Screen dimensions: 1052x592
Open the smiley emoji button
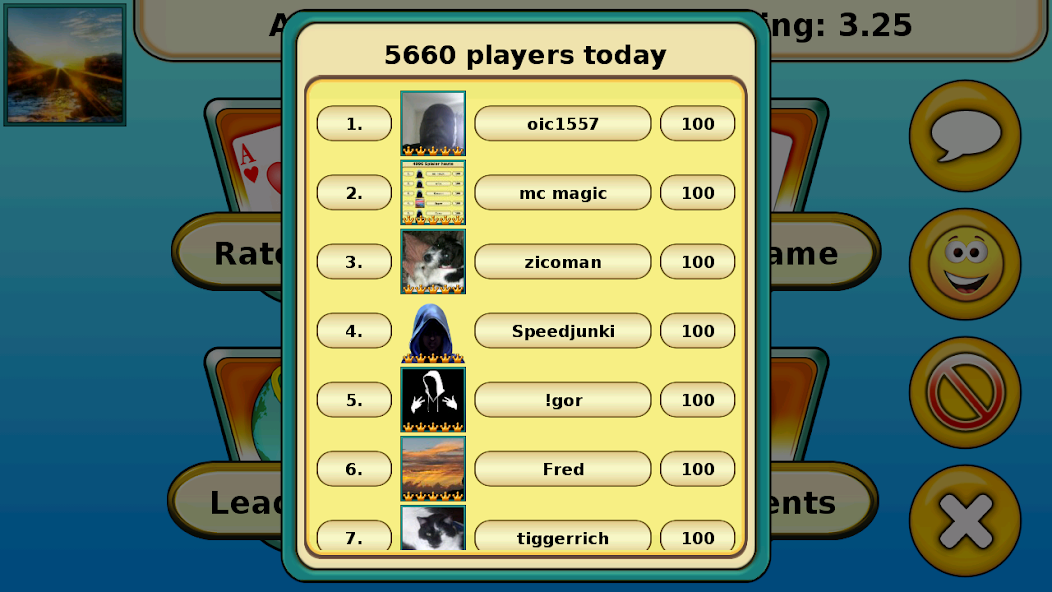point(964,264)
